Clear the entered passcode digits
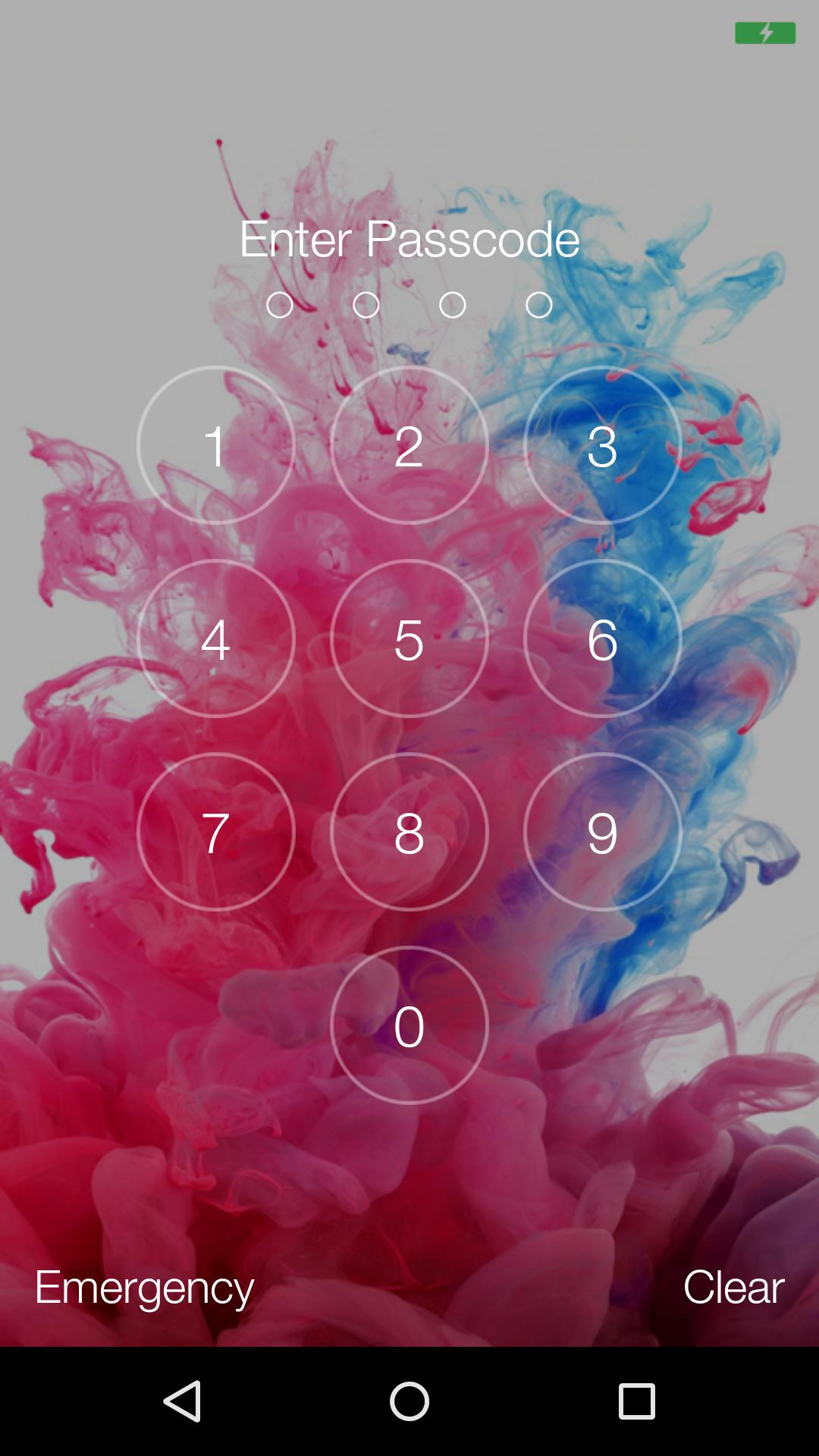Image resolution: width=819 pixels, height=1456 pixels. click(733, 1287)
